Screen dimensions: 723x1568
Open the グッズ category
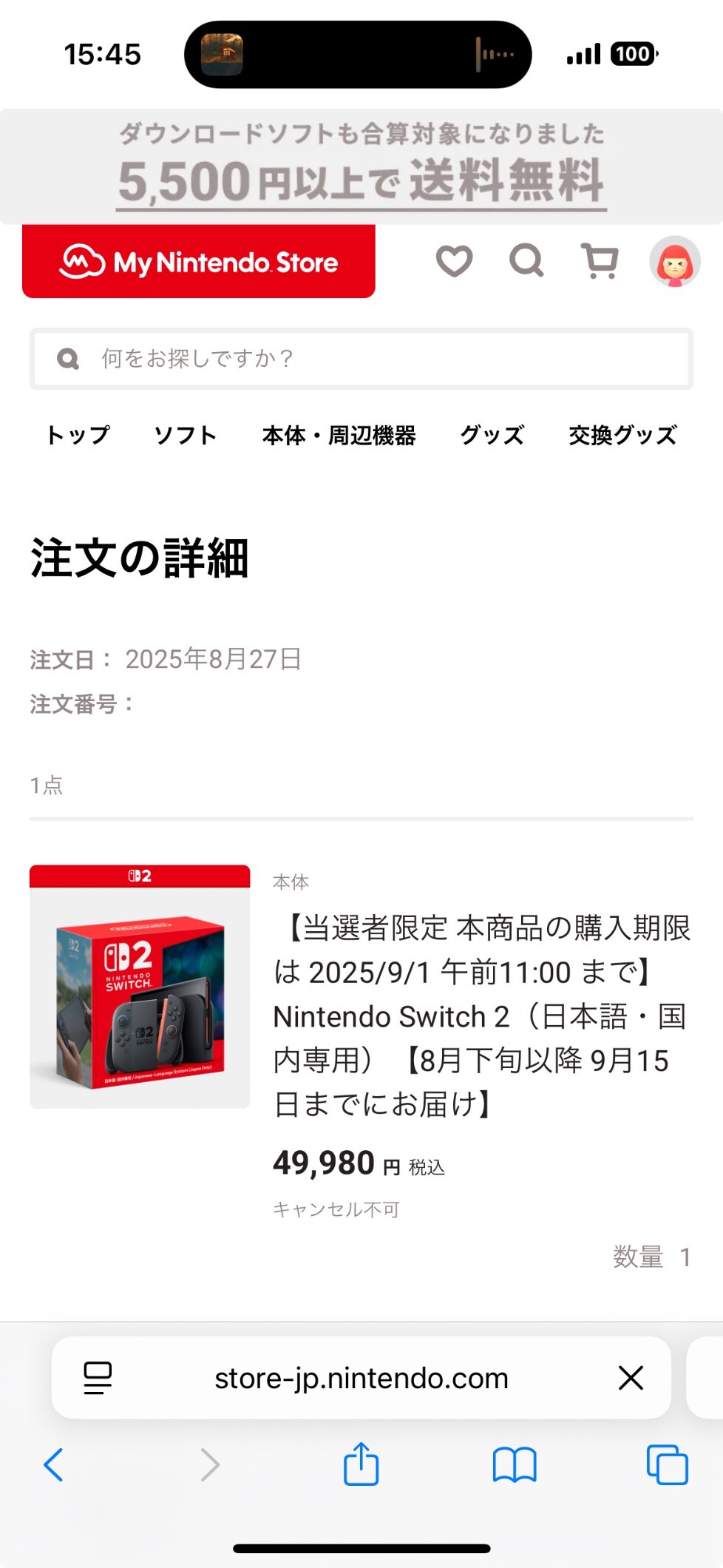tap(492, 435)
